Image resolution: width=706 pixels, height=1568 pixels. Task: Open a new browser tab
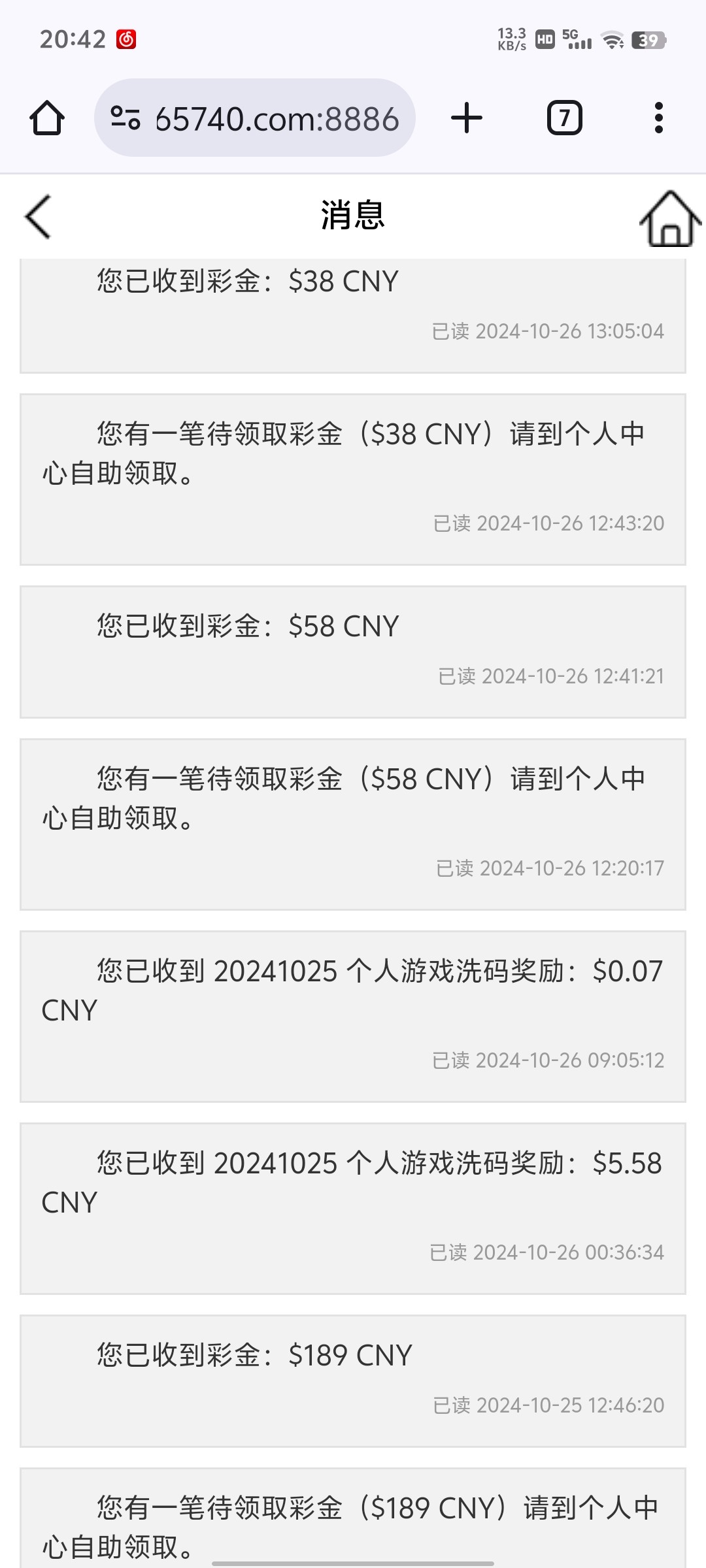click(467, 118)
